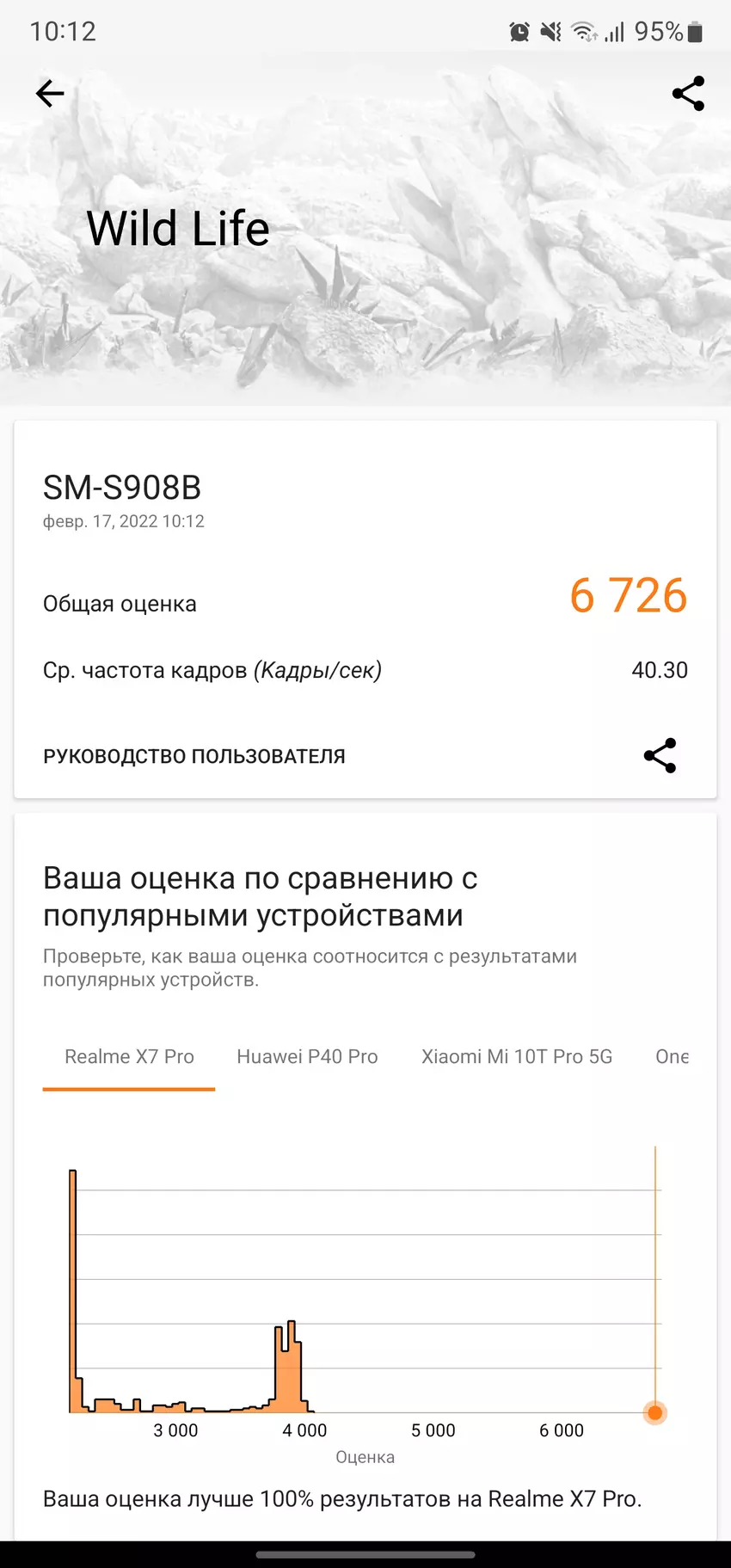Go back using the top arrow

(x=50, y=94)
